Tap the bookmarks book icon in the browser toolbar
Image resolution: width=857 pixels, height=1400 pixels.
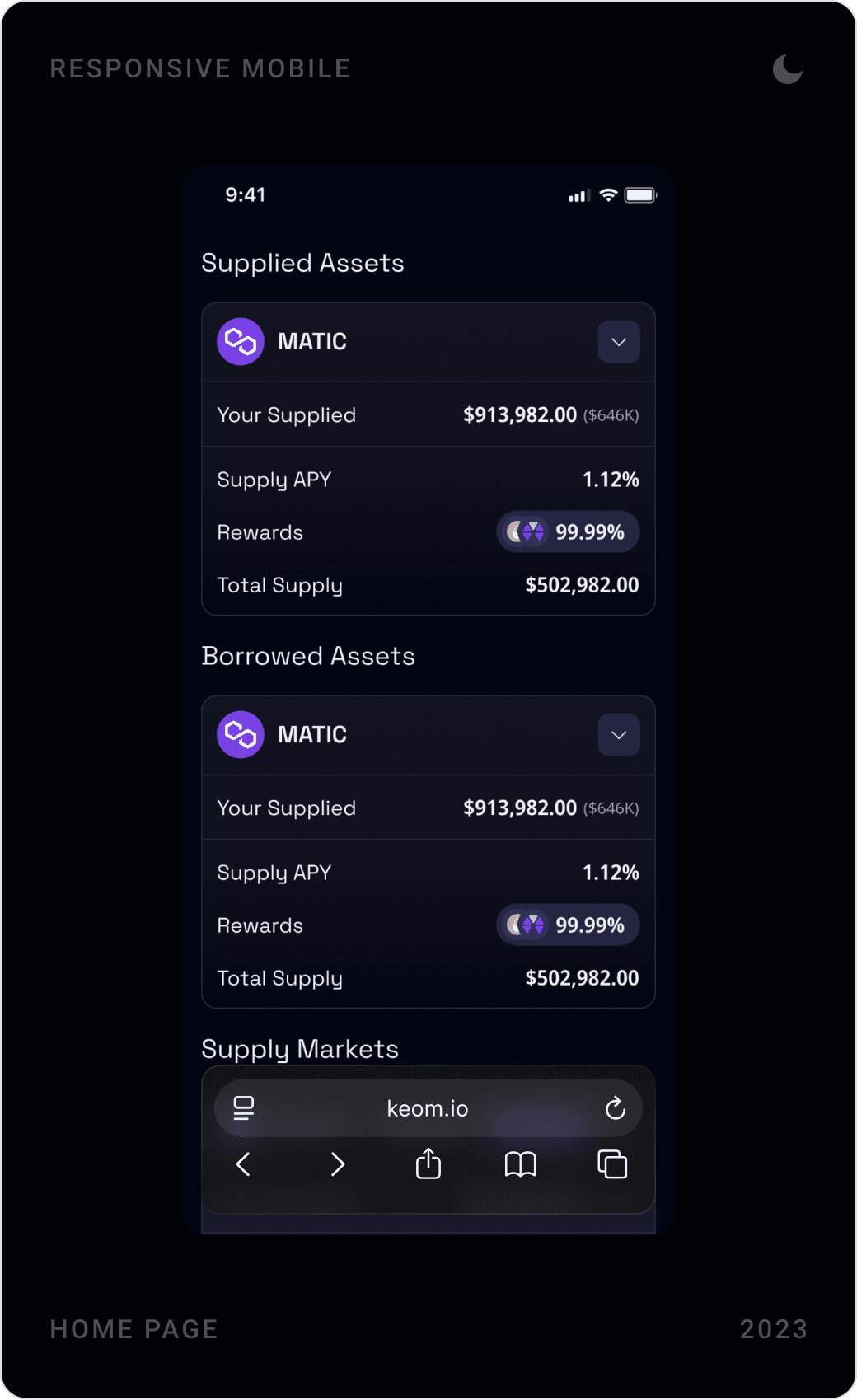521,1164
